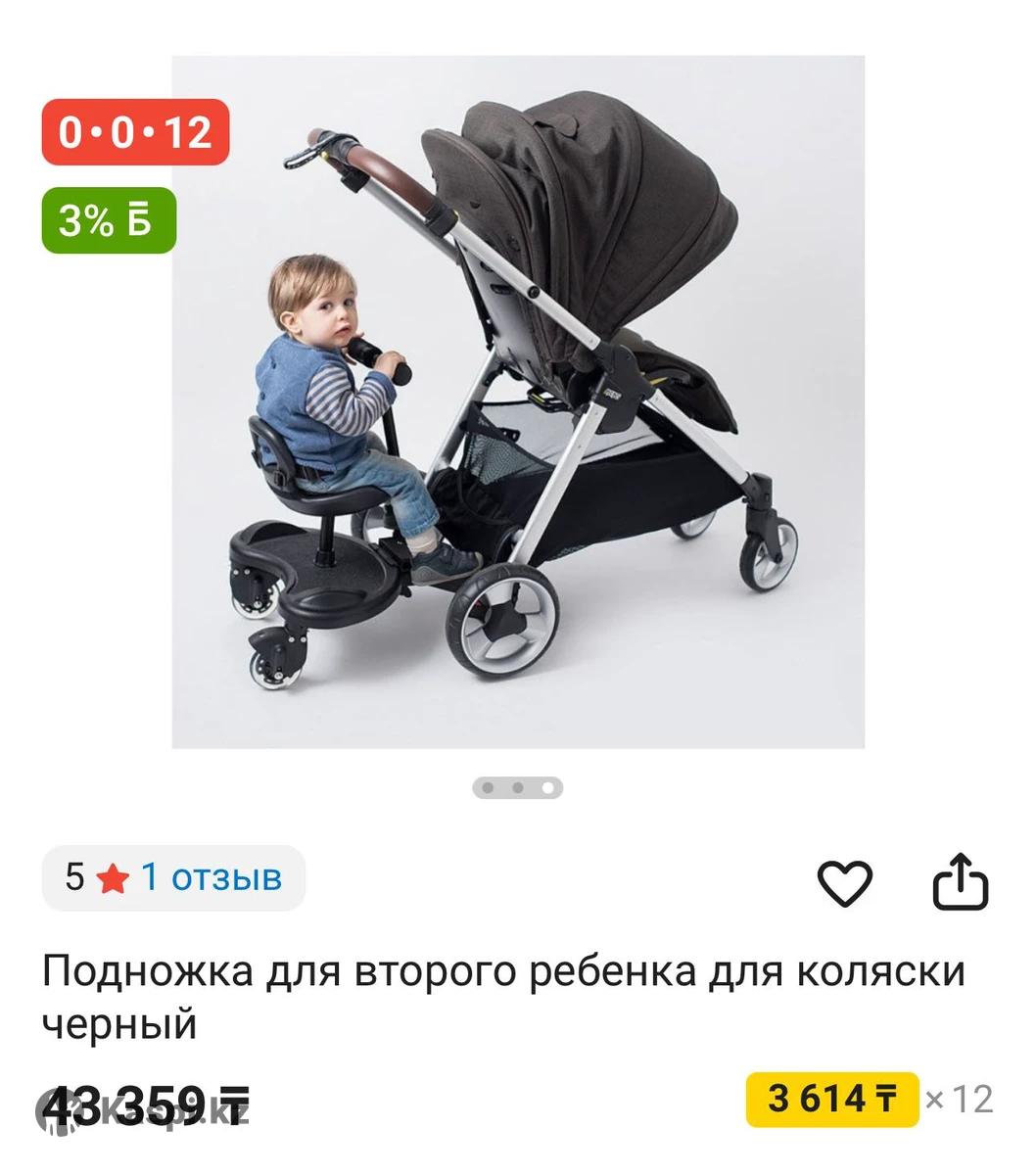Open the 1 отзыв review link
The height and width of the screenshot is (1175, 1036).
(x=212, y=876)
